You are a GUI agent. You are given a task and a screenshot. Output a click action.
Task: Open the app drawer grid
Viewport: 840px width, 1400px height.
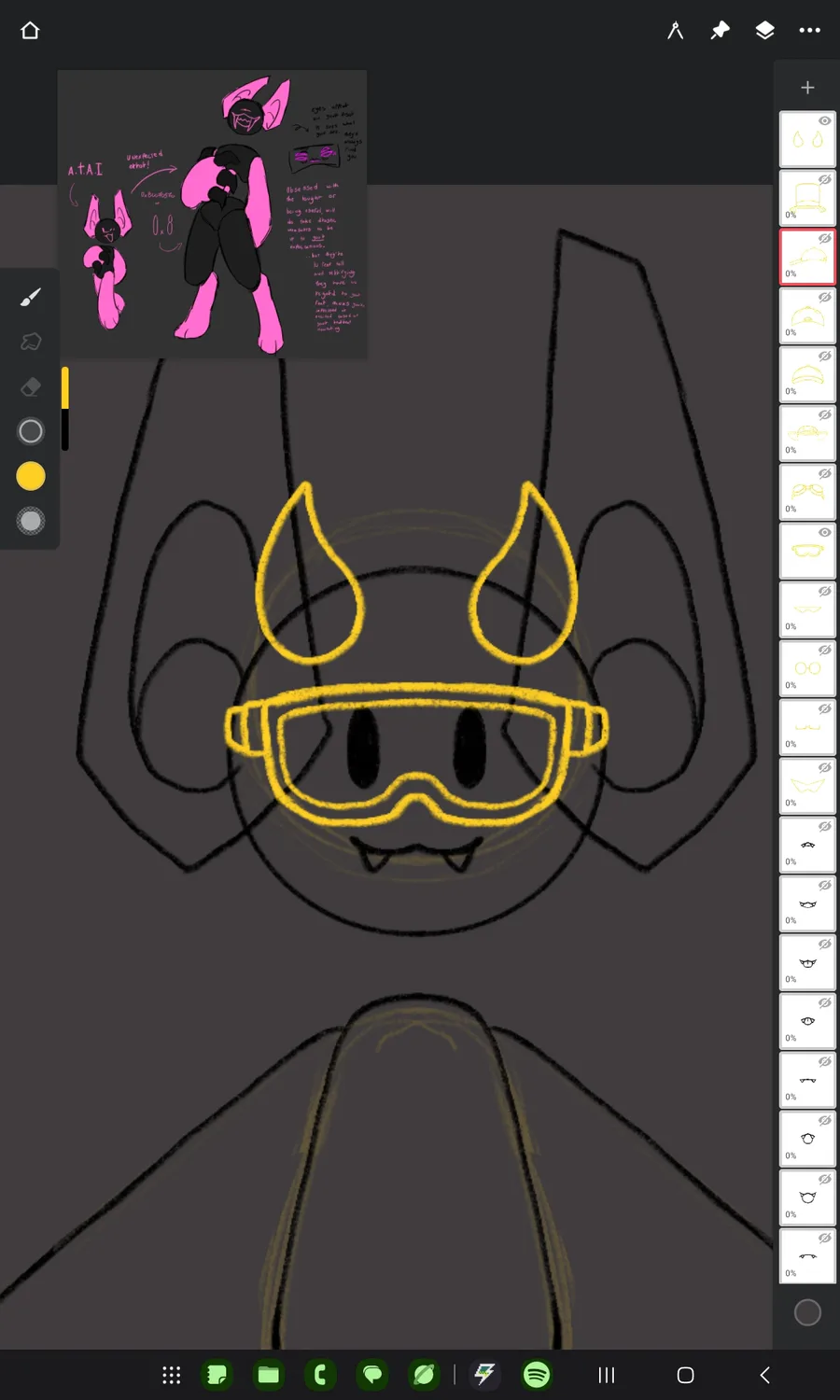tap(171, 1374)
